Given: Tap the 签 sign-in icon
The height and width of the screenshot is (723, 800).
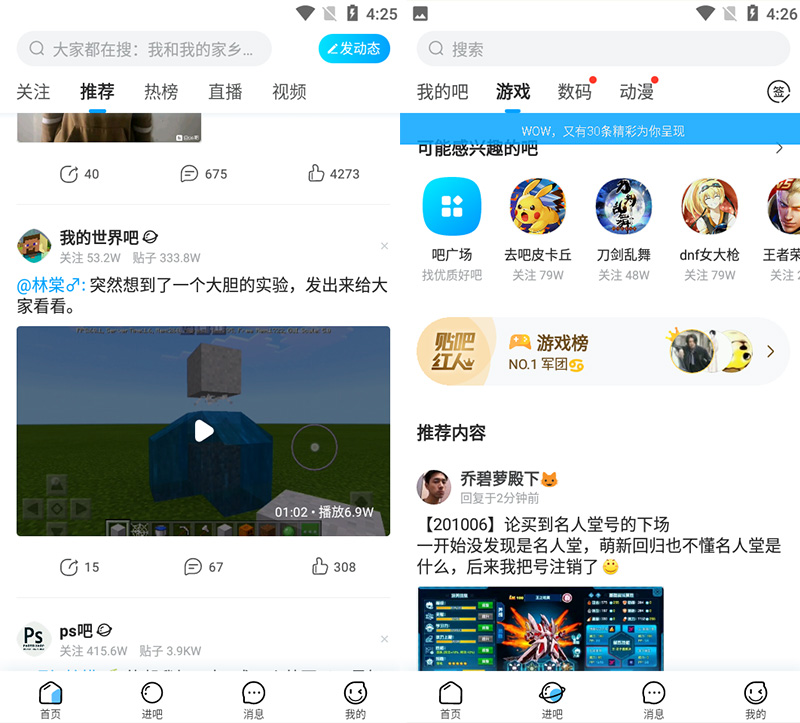Looking at the screenshot, I should tap(778, 92).
